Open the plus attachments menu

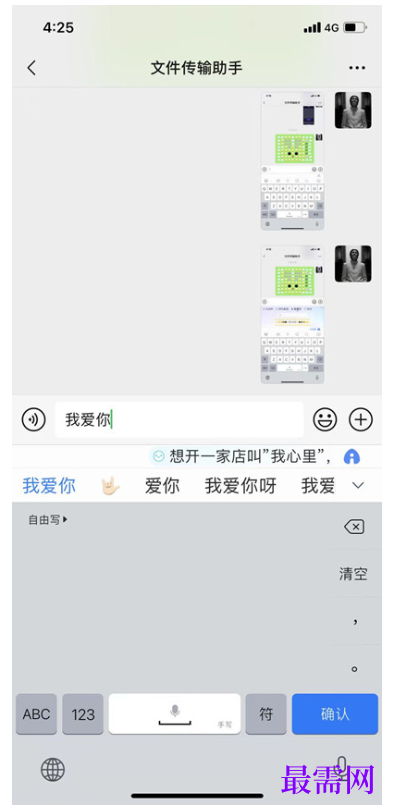pyautogui.click(x=361, y=419)
